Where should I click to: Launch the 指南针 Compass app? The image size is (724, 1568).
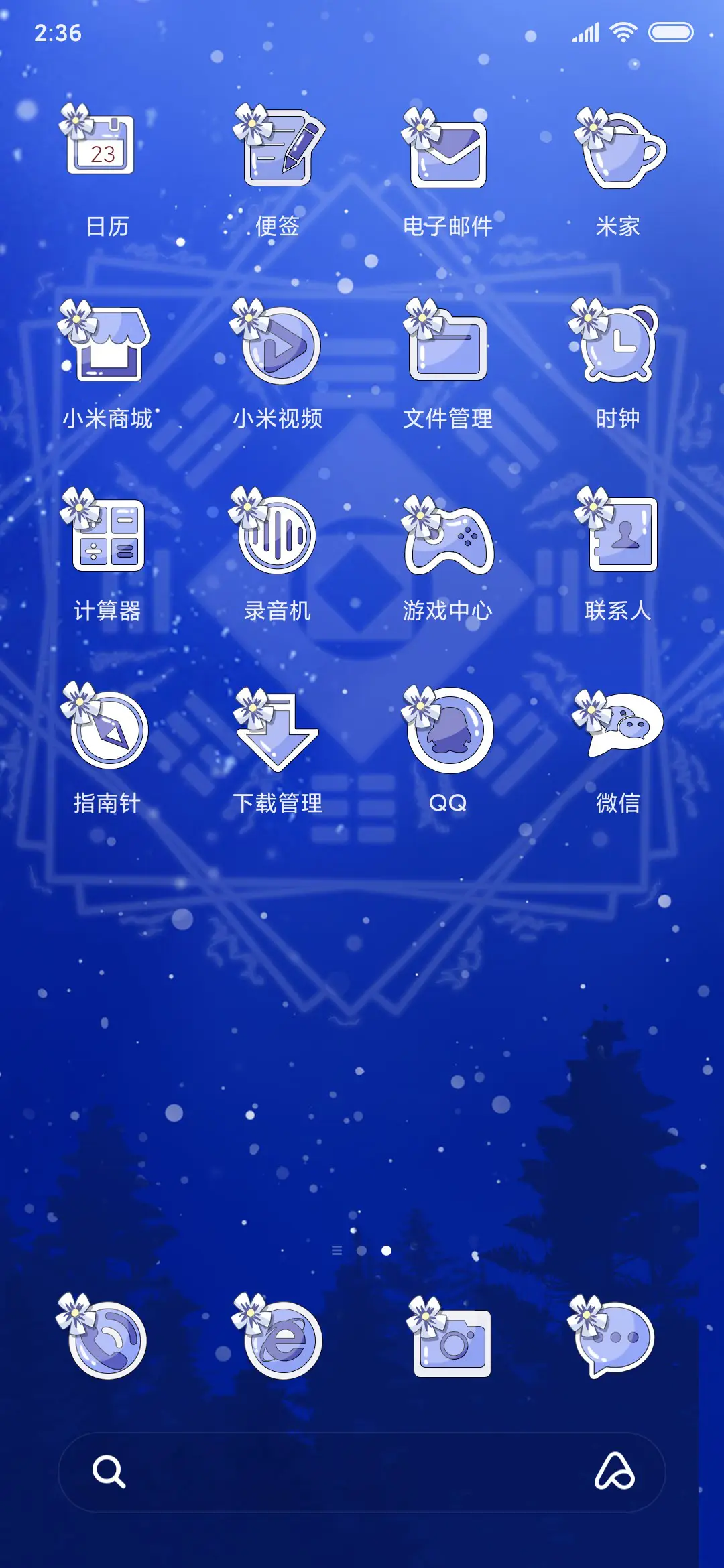click(x=107, y=730)
